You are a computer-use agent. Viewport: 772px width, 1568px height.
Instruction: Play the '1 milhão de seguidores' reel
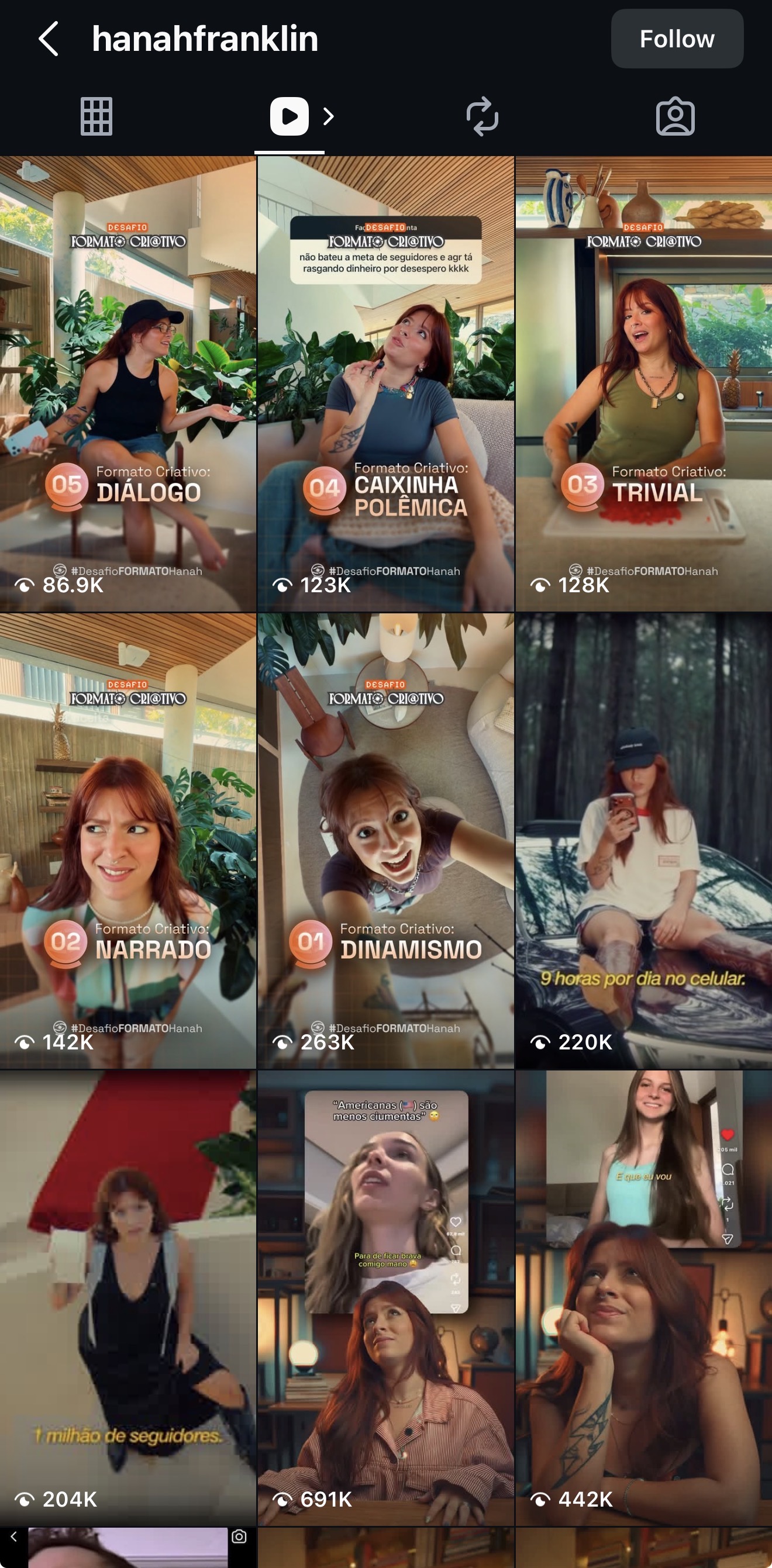pos(128,1297)
